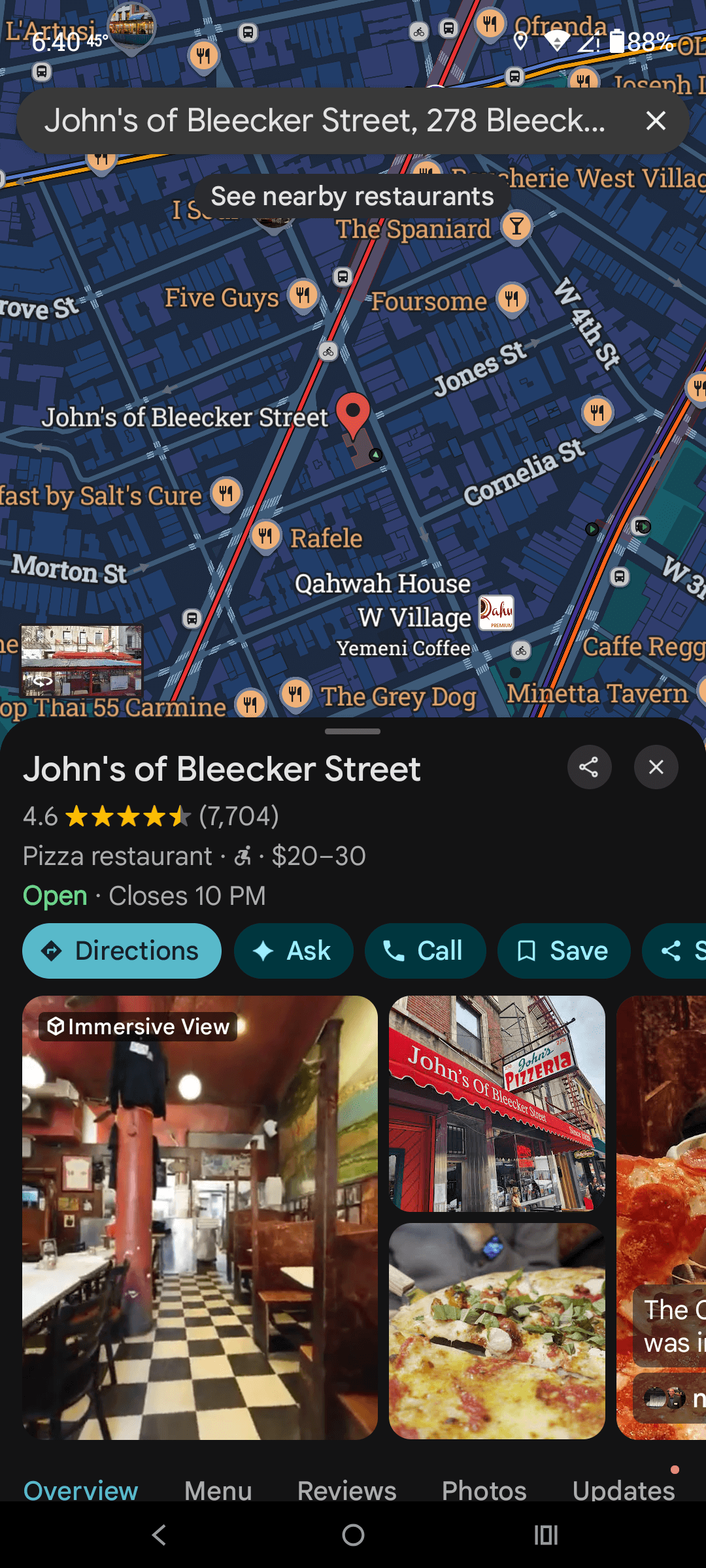Call the restaurant

click(x=425, y=951)
